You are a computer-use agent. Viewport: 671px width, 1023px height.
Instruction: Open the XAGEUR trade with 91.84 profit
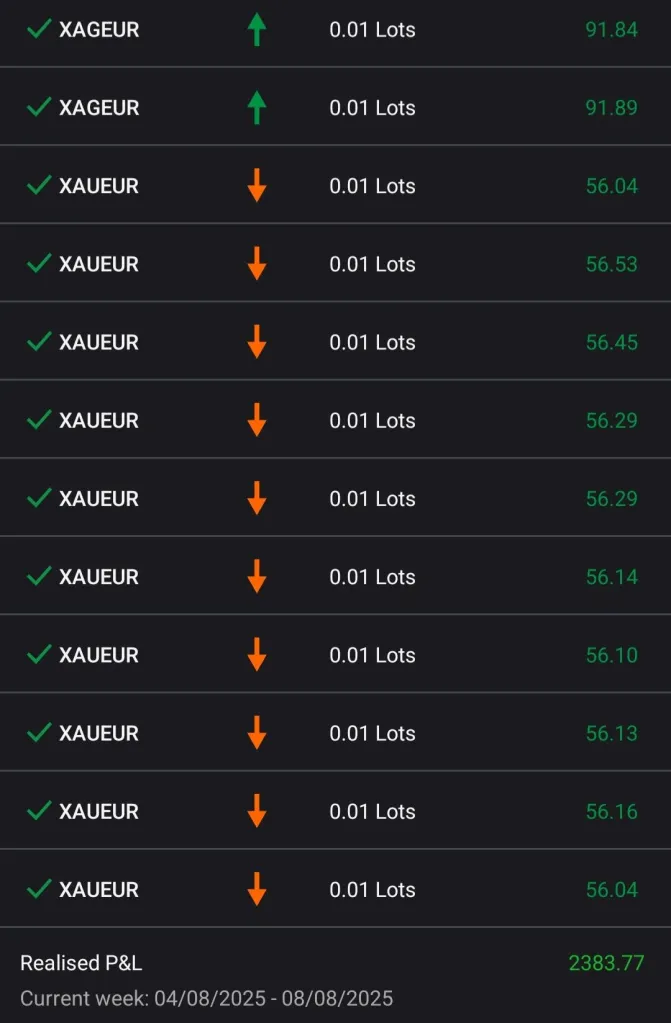[335, 30]
